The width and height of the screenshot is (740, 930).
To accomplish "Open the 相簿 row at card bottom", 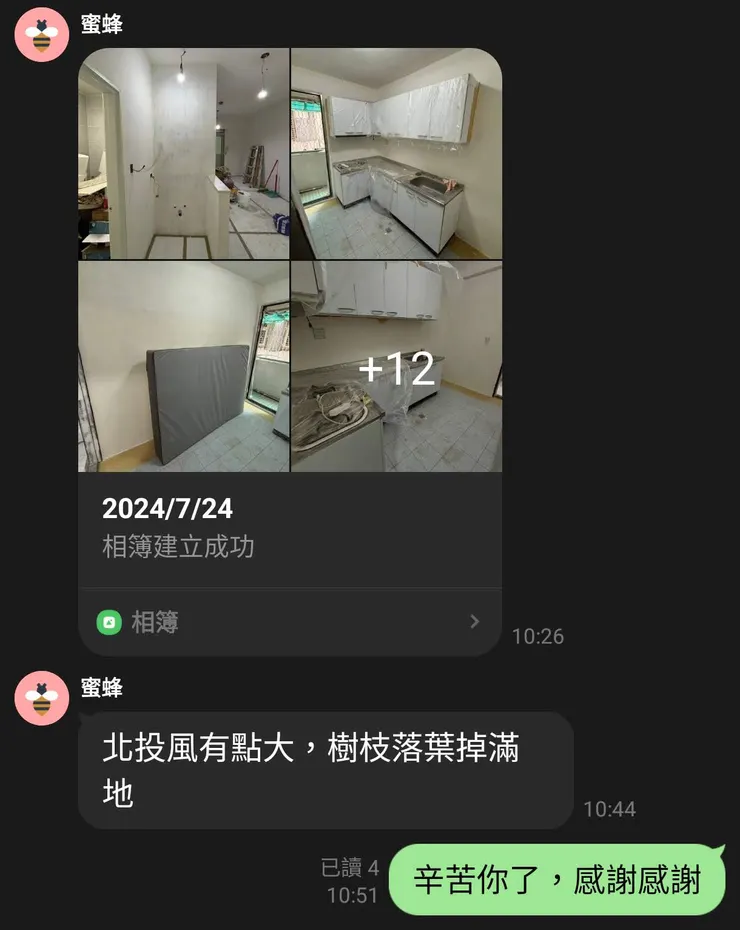I will click(290, 621).
